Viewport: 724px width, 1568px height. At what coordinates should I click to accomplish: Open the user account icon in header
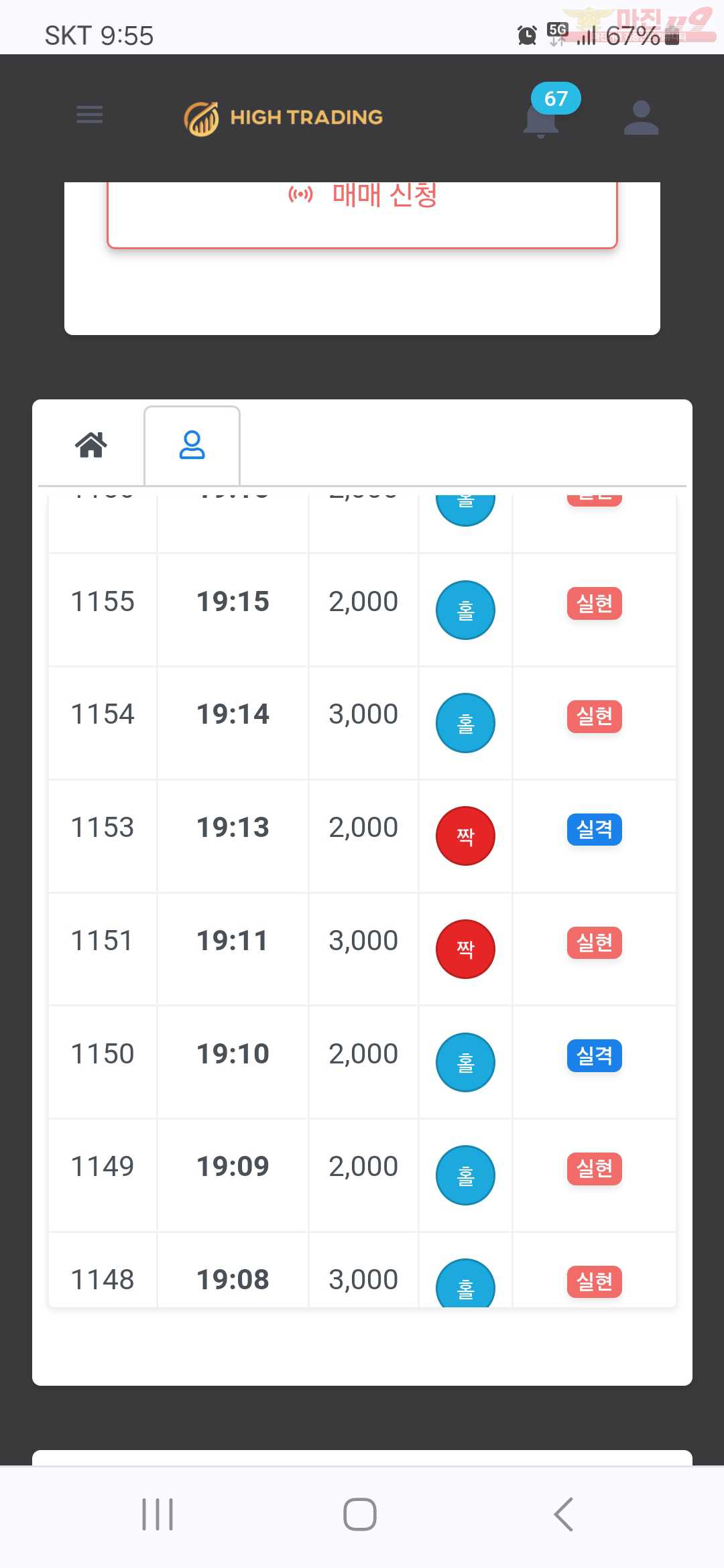pyautogui.click(x=641, y=118)
